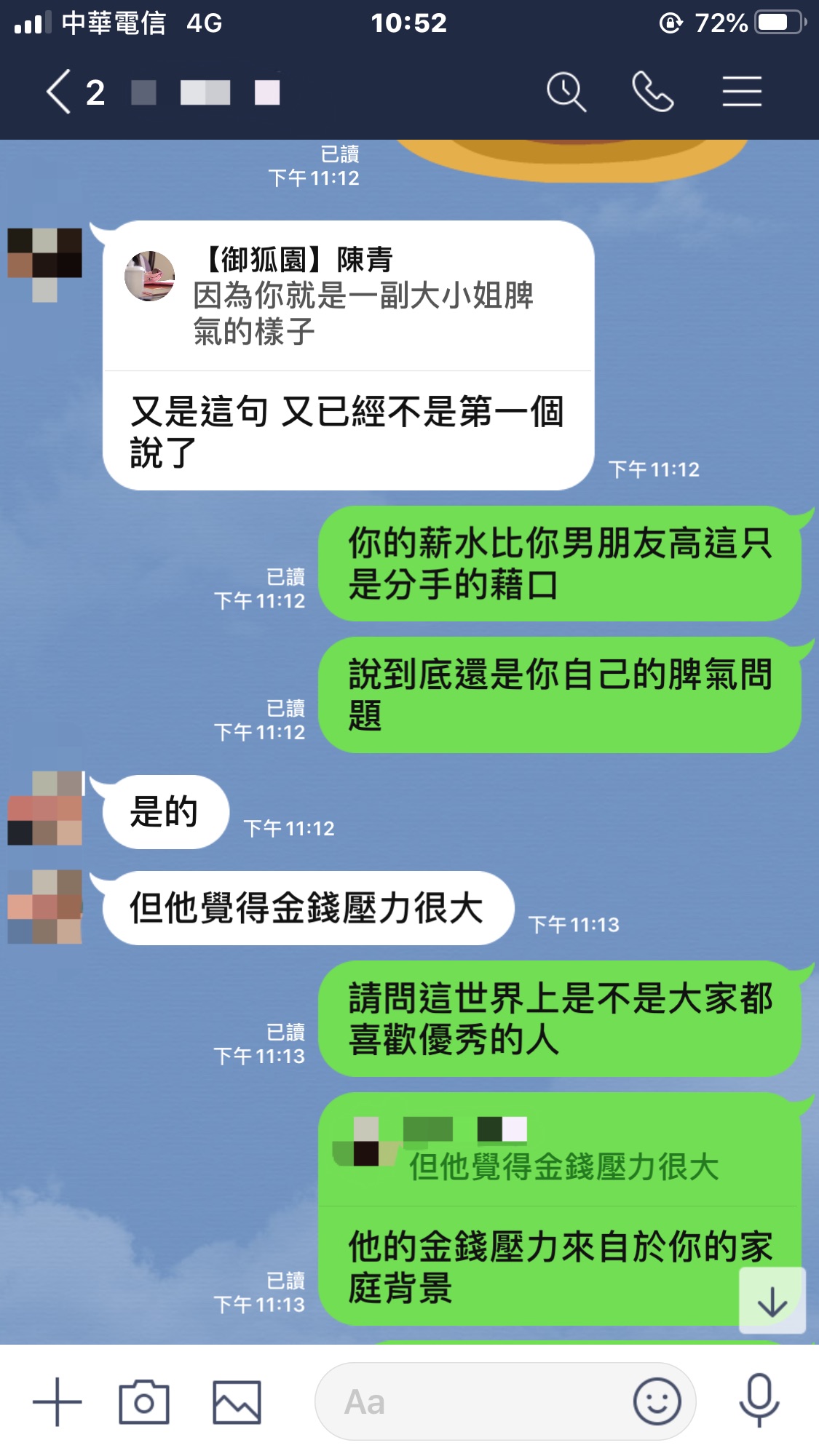Image resolution: width=819 pixels, height=1456 pixels.
Task: Focus the Aa message input field
Action: [x=473, y=1401]
